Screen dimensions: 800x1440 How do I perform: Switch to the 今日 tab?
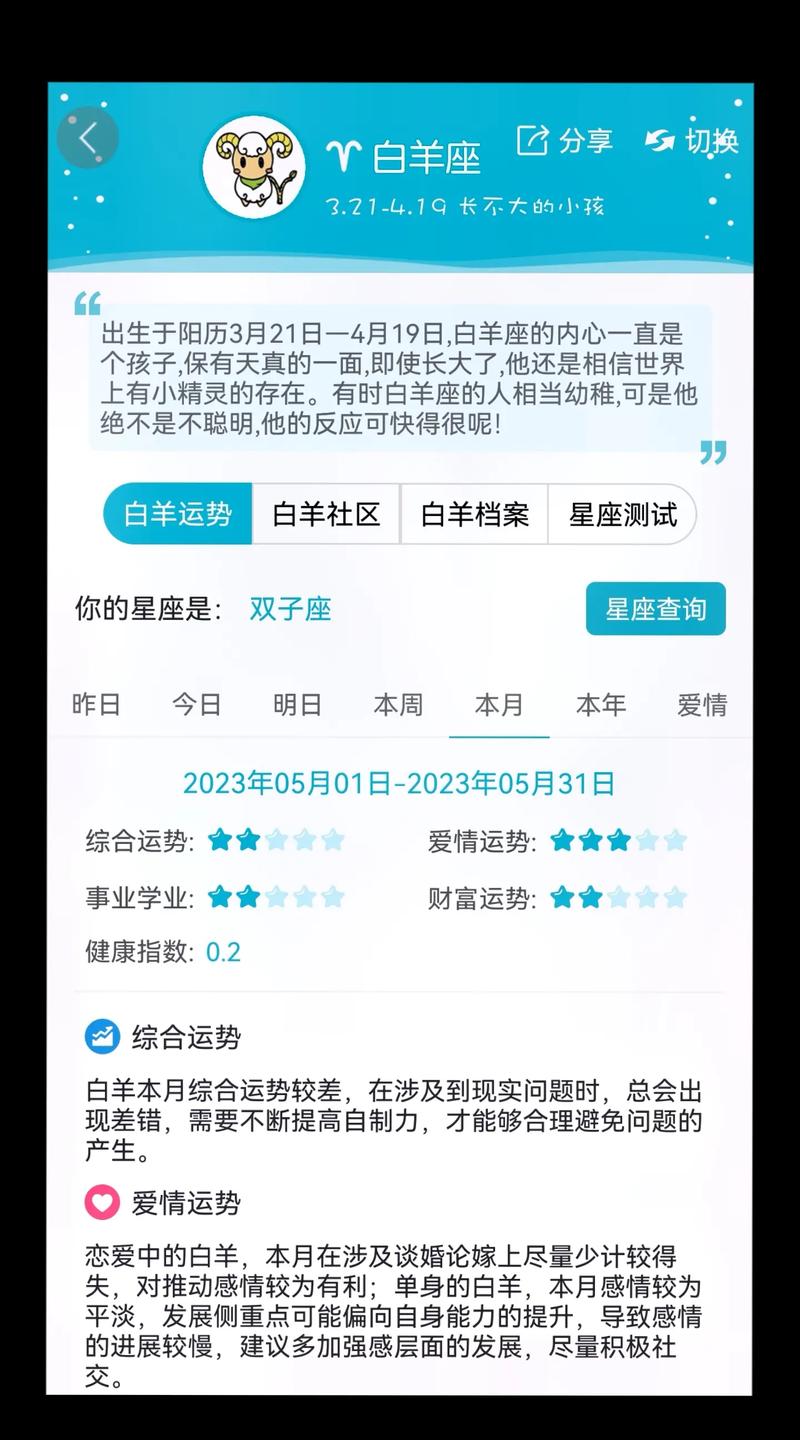(x=197, y=705)
